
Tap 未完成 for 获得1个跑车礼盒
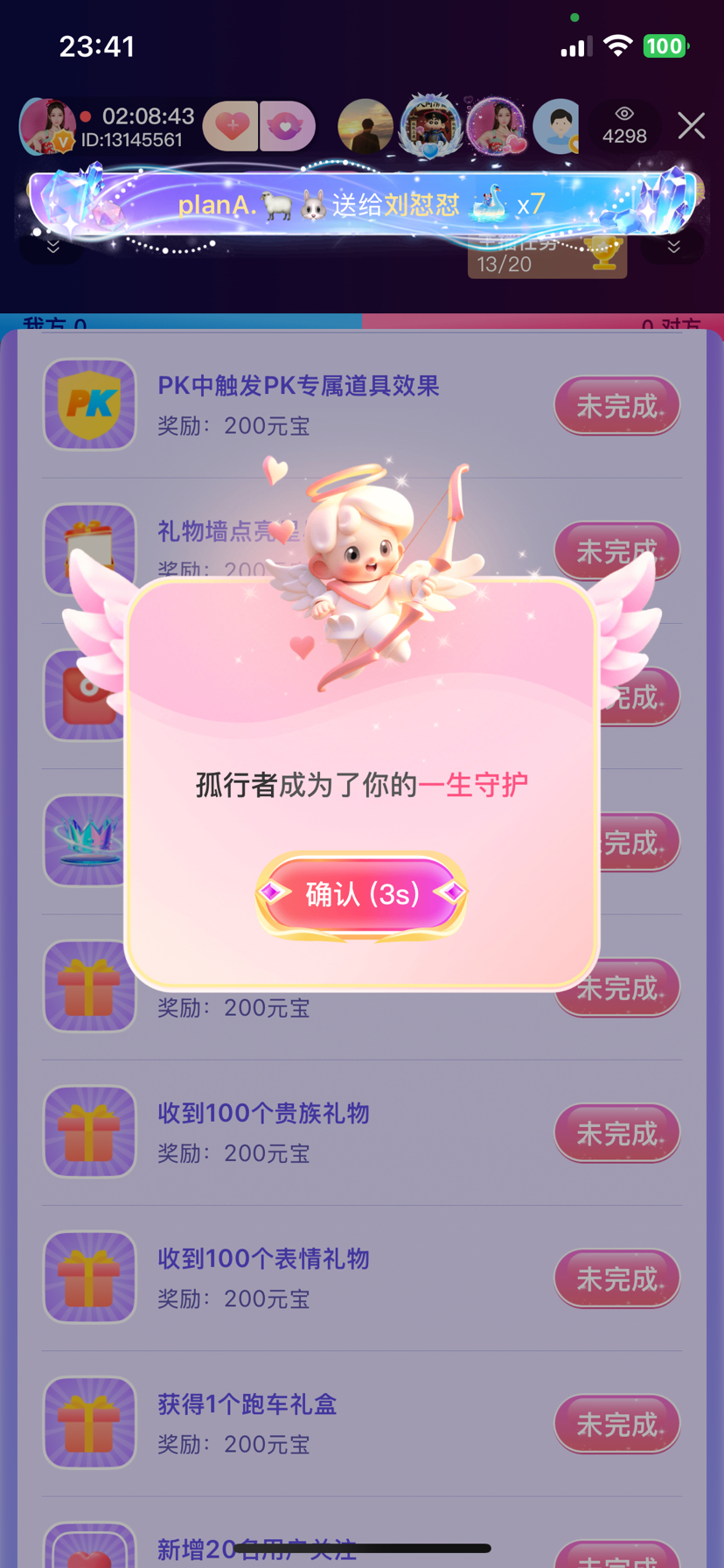click(616, 1424)
